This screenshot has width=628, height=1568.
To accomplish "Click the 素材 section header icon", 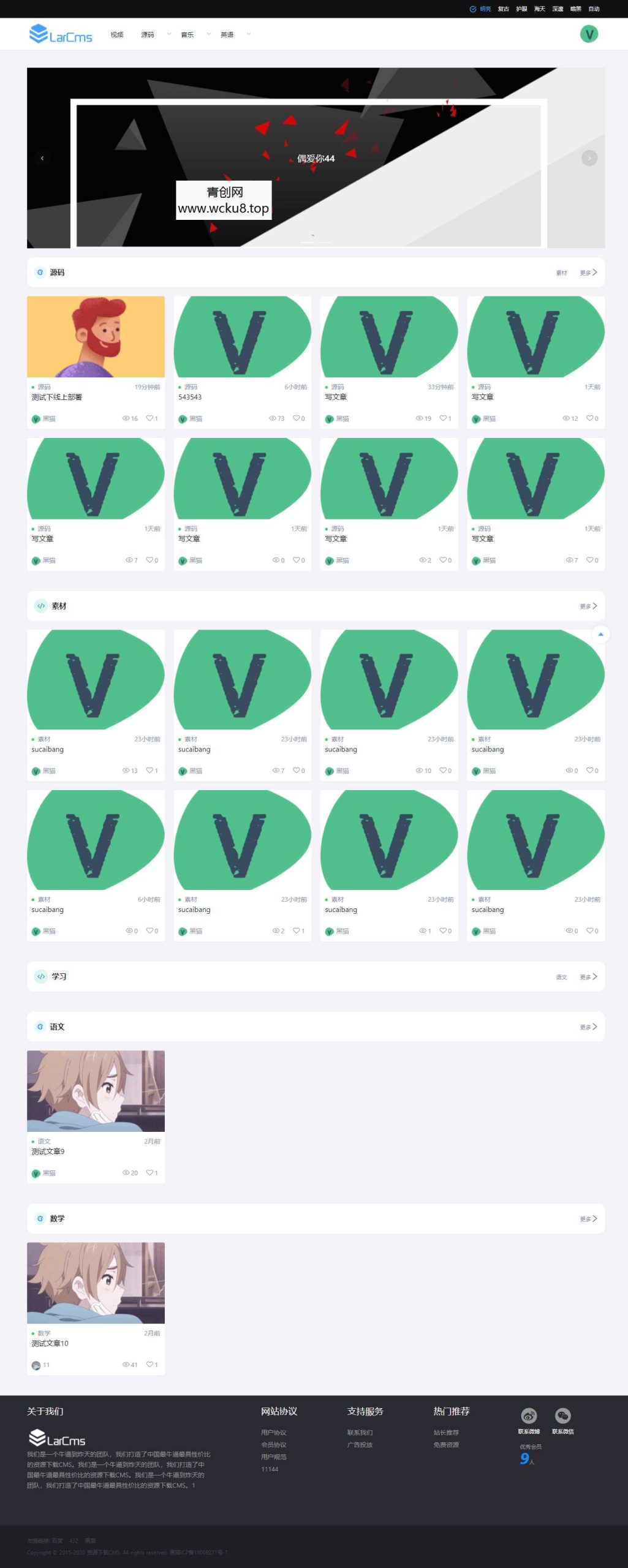I will point(40,605).
